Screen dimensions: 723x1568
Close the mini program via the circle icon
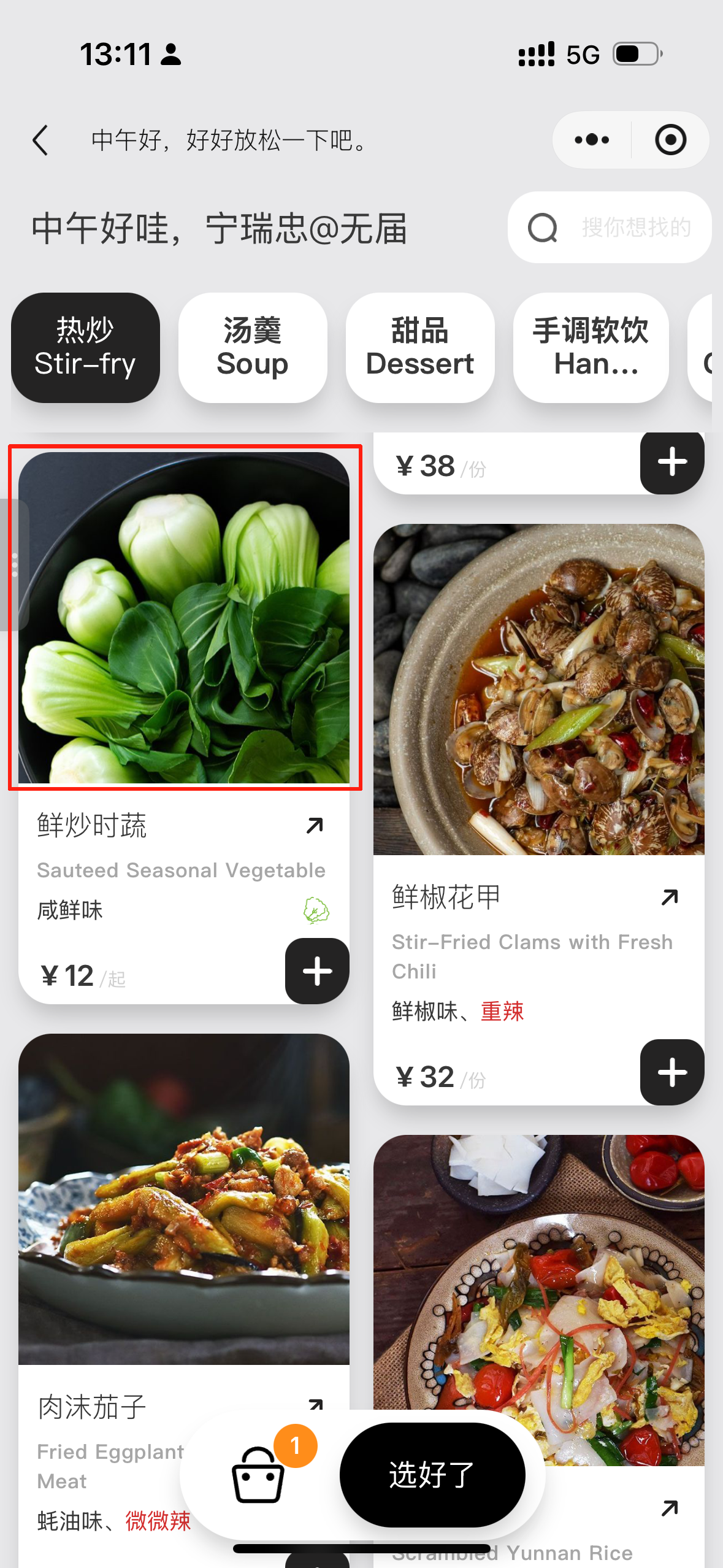[670, 140]
